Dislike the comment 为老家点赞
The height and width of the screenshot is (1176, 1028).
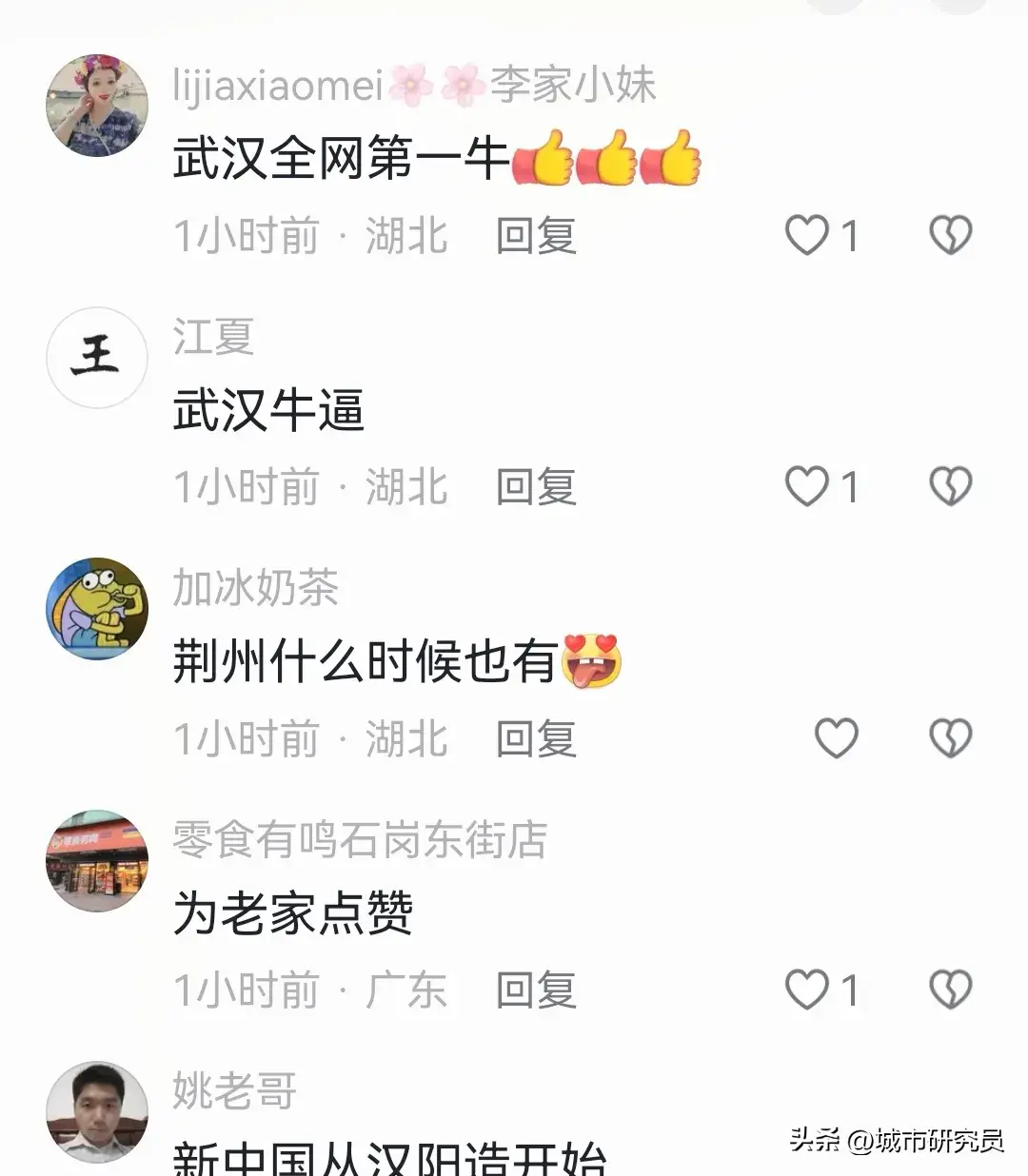950,990
